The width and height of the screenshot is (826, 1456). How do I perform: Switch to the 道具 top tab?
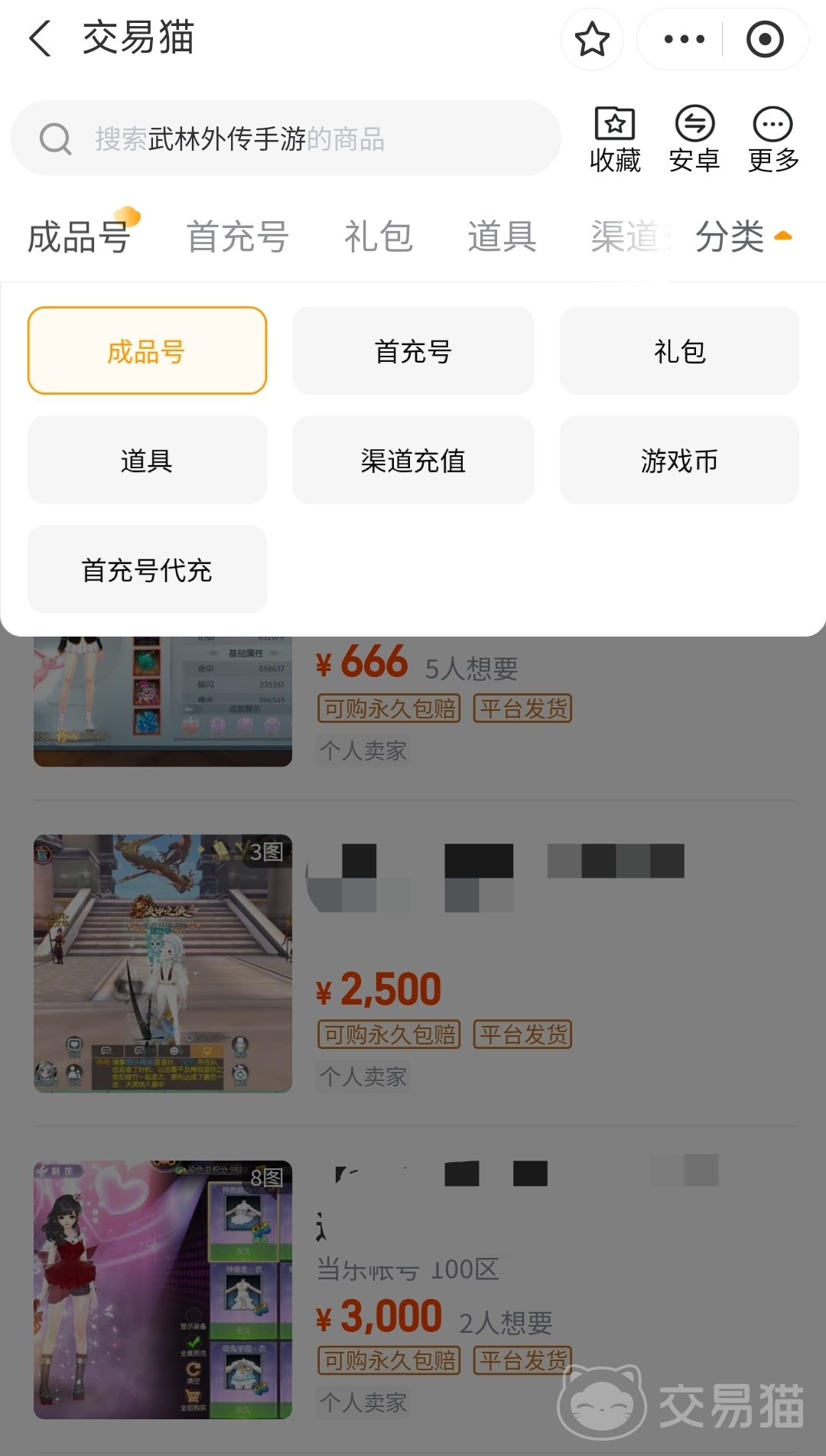502,236
